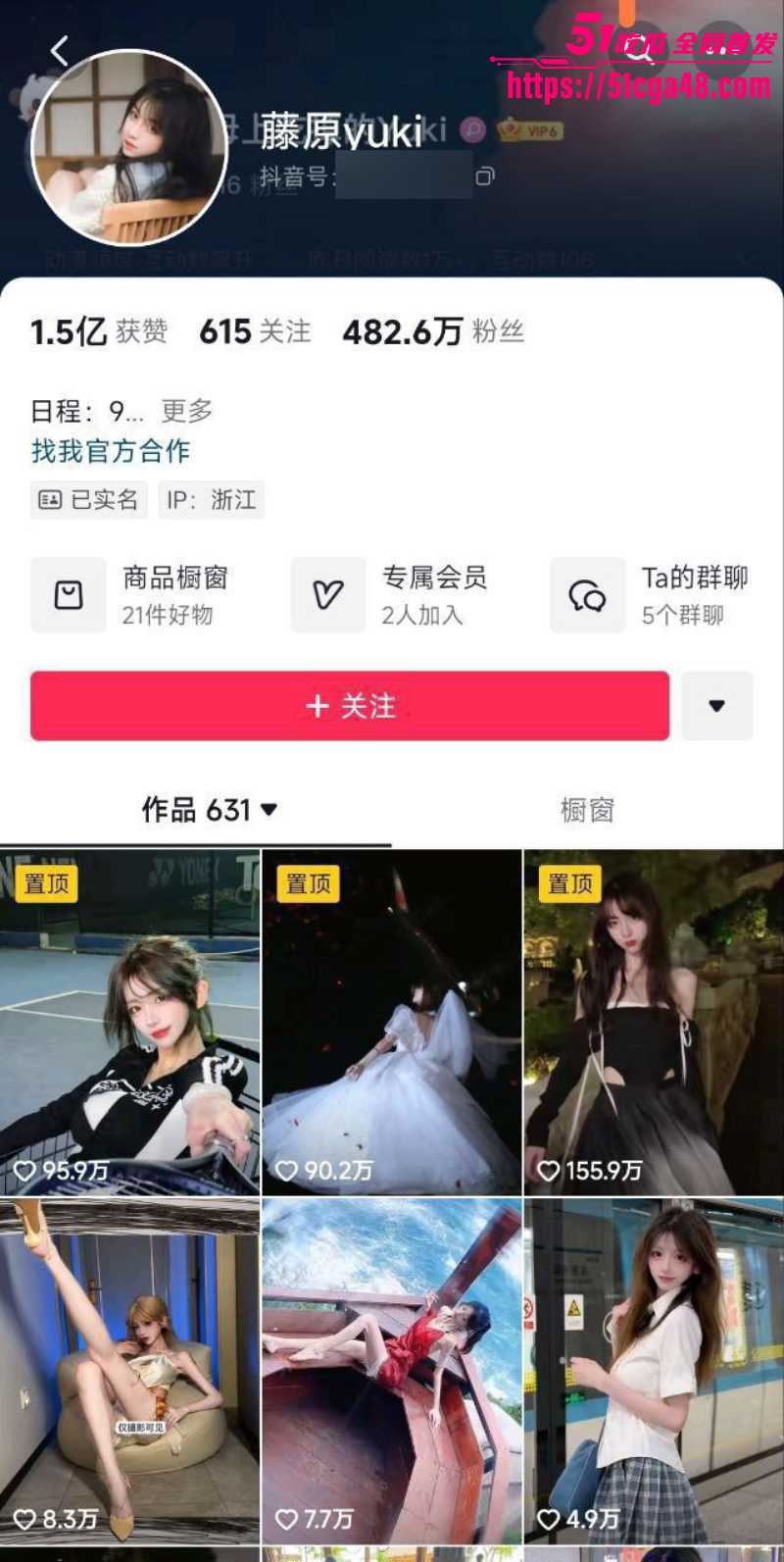Open the pinned video with 155.9万 likes
This screenshot has width=784, height=1562.
[654, 1022]
